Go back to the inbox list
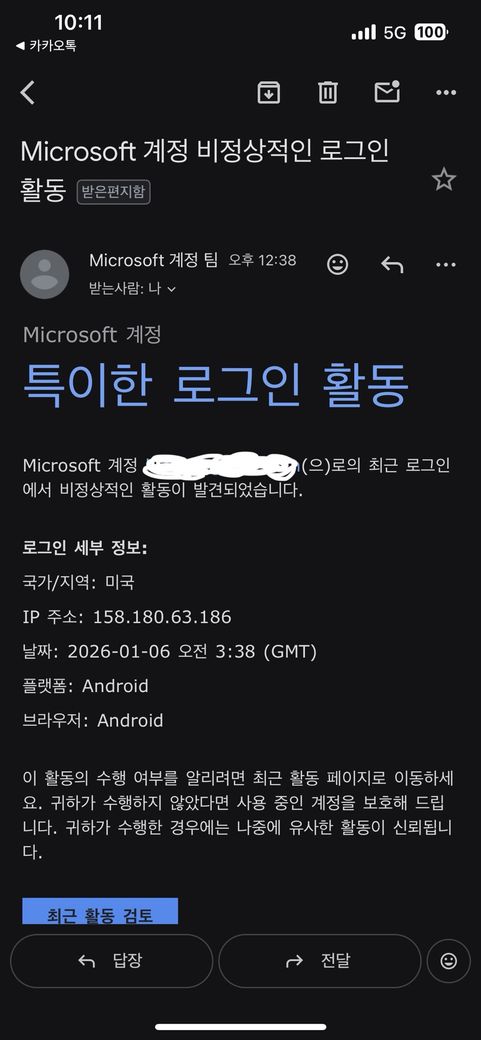 [27, 93]
